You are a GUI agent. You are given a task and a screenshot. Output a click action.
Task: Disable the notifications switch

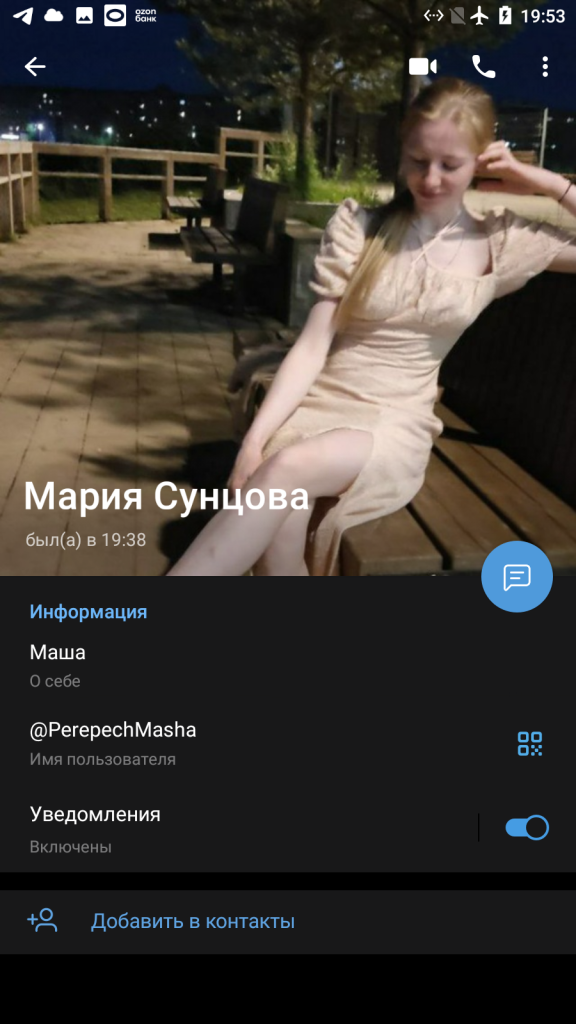[x=527, y=827]
